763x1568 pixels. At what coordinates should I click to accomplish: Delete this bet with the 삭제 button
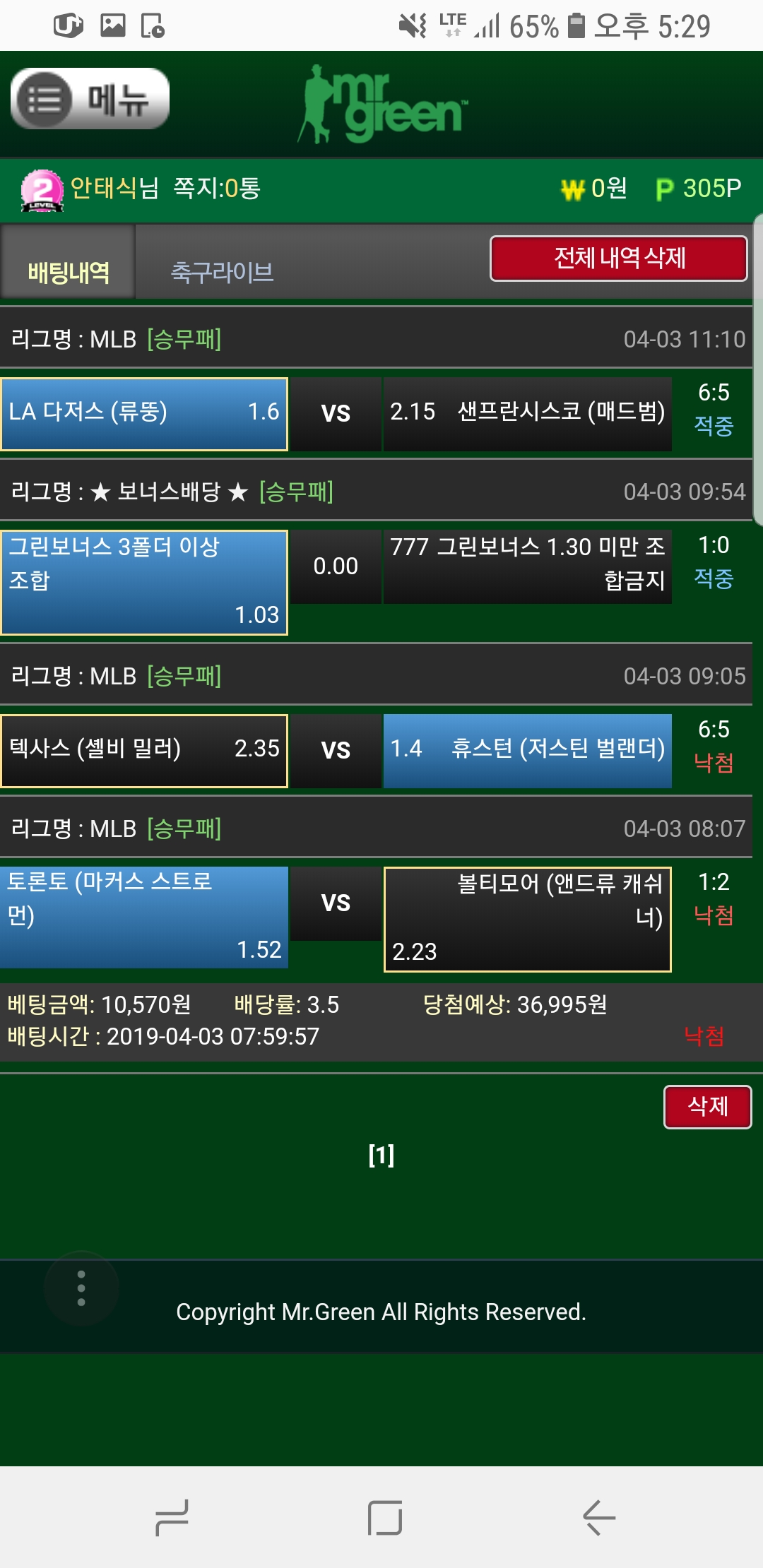(707, 1106)
